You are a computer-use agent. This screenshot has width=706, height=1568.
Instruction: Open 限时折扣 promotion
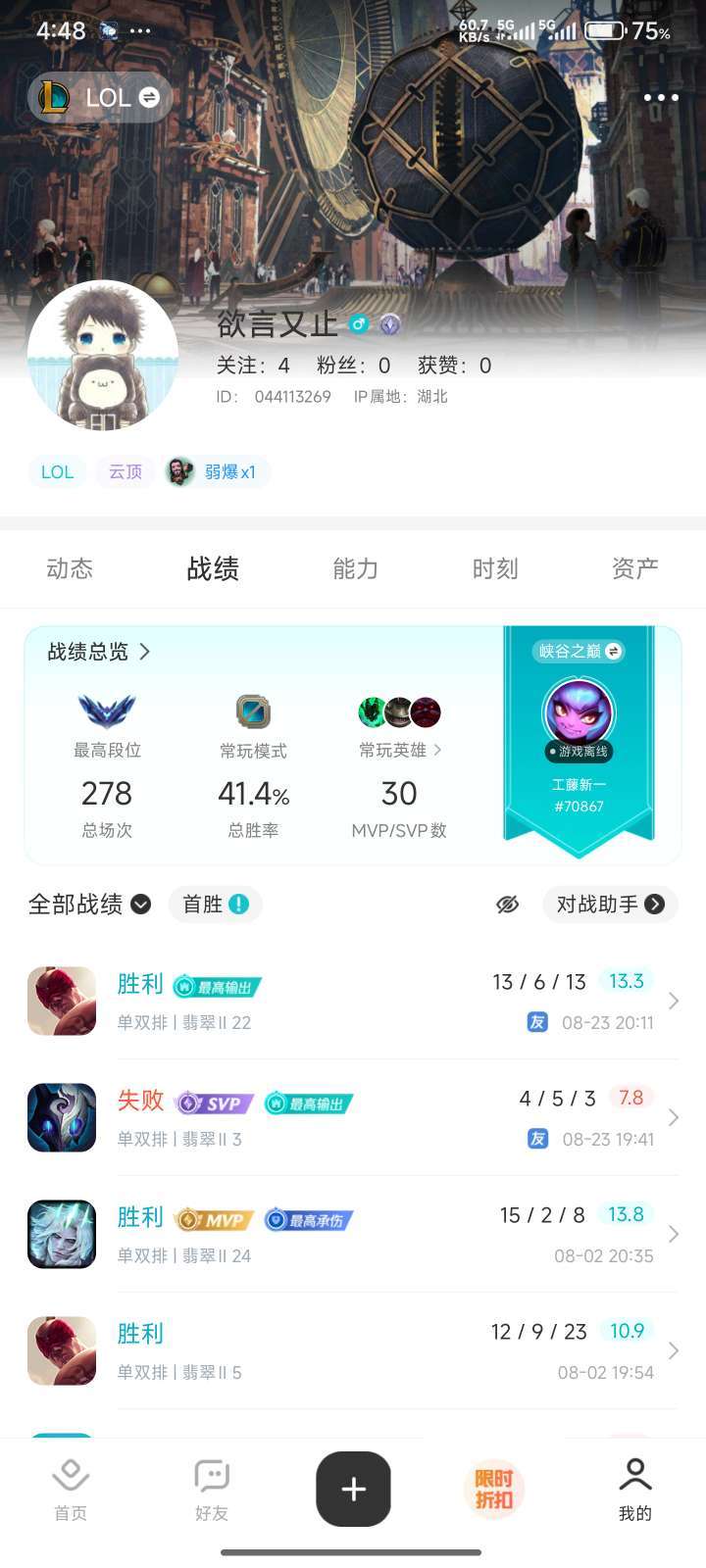click(494, 1490)
